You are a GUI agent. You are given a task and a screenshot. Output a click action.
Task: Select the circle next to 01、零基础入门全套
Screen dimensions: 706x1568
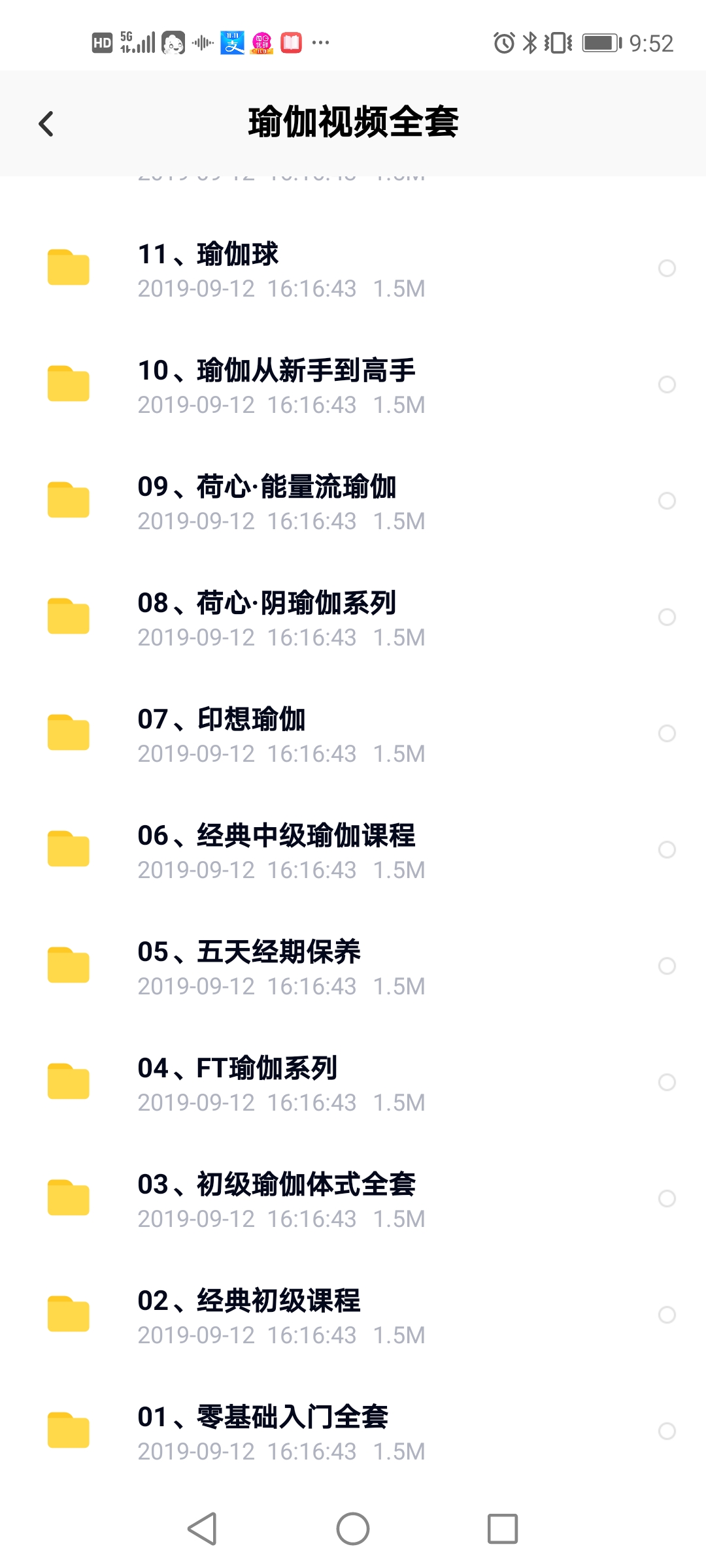click(667, 1431)
